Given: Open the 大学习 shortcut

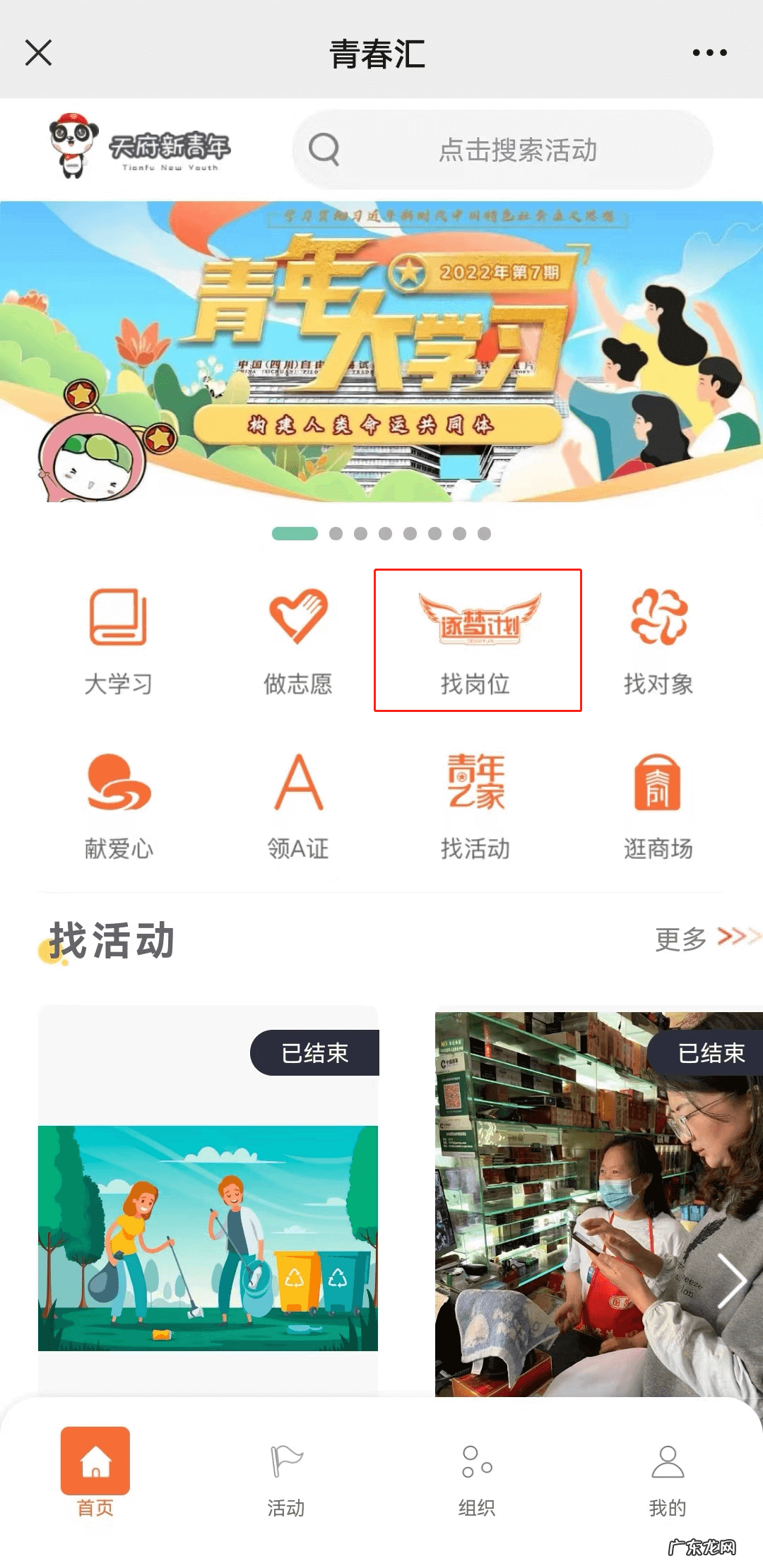Looking at the screenshot, I should 118,641.
